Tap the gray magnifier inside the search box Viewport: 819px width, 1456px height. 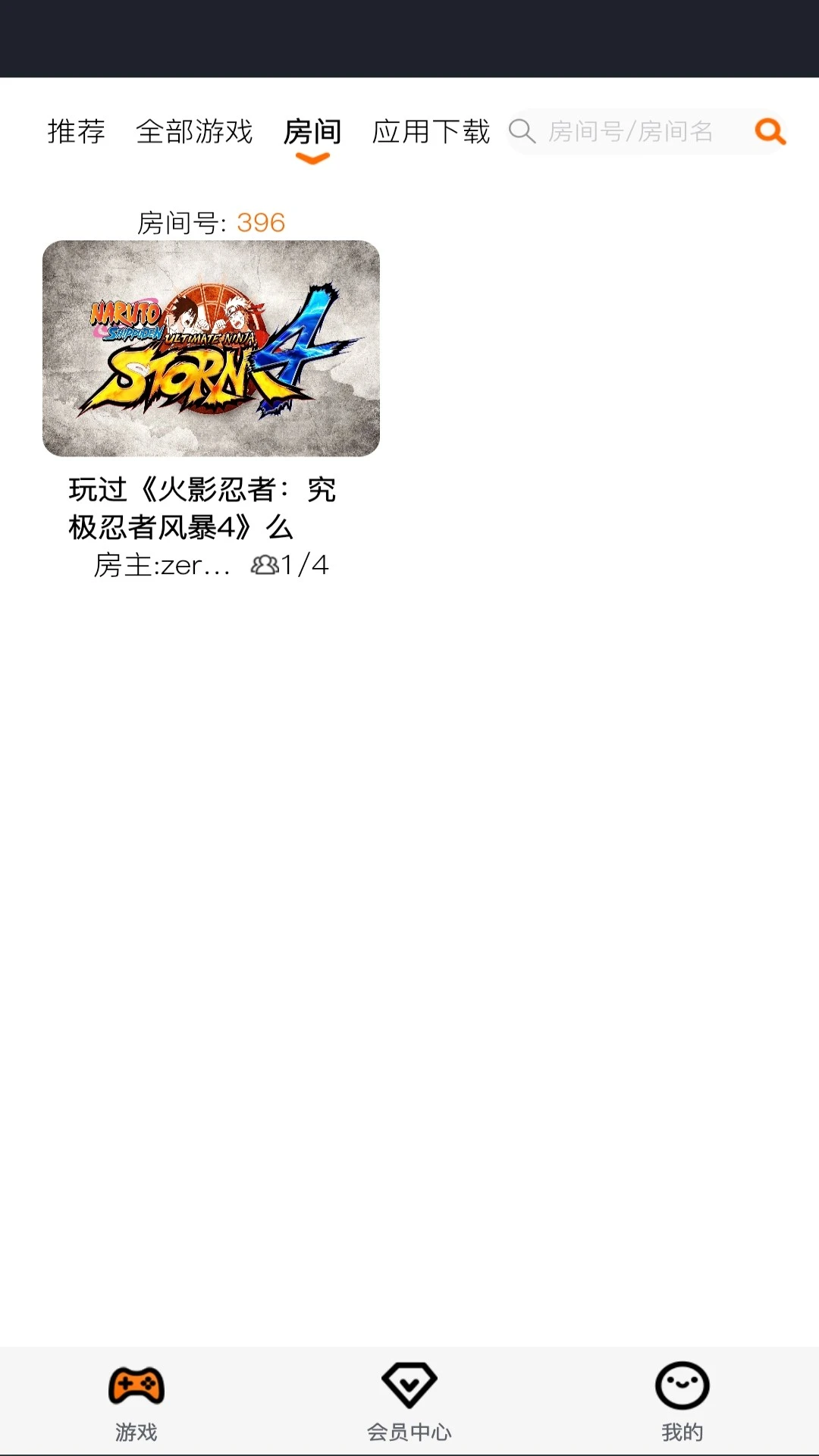point(522,132)
